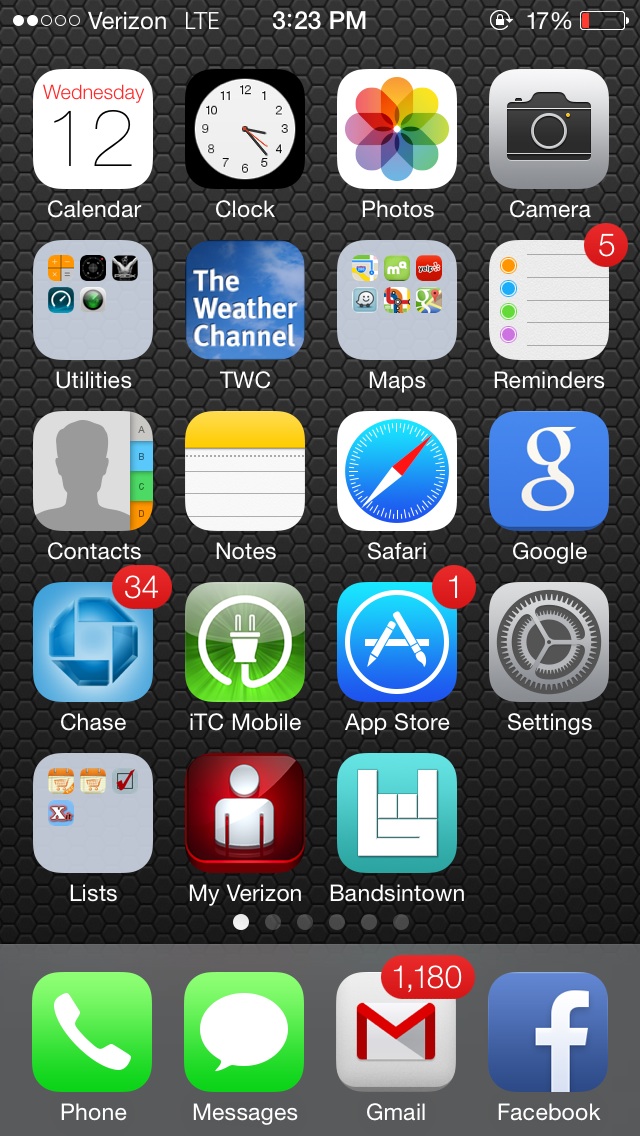This screenshot has height=1136, width=640.
Task: Open Messages in the dock
Action: click(244, 1032)
